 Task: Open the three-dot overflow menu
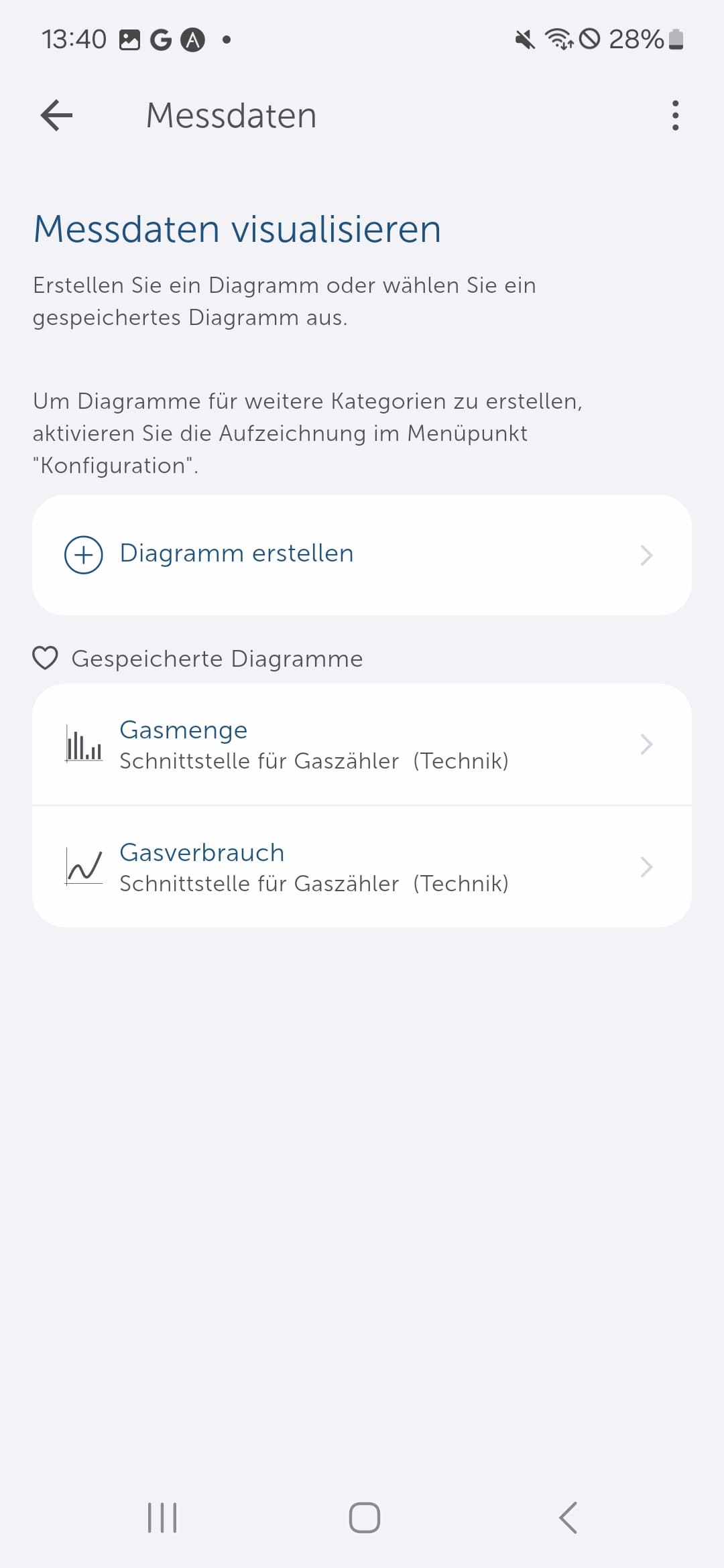675,115
